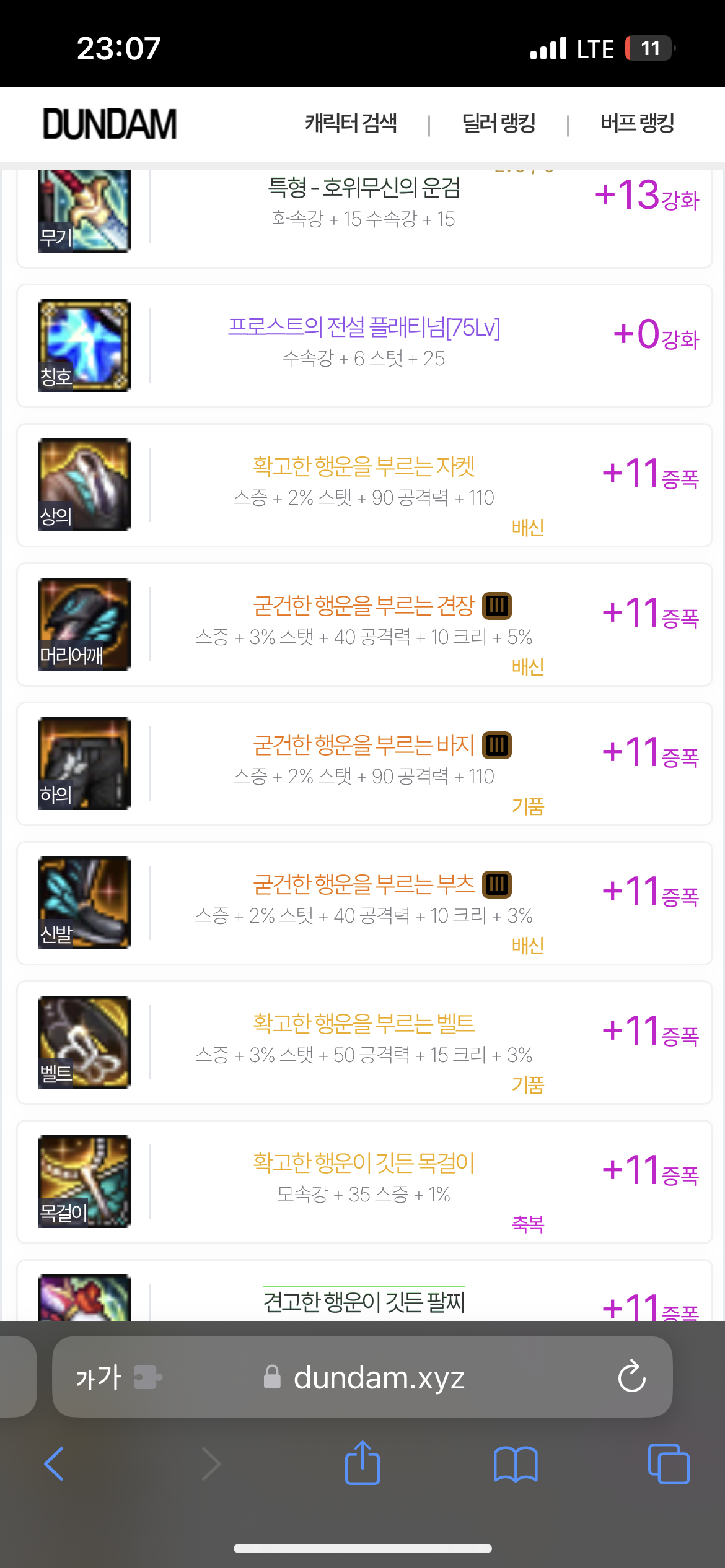The height and width of the screenshot is (1568, 725).
Task: Go back to the previous page
Action: pos(54,1464)
